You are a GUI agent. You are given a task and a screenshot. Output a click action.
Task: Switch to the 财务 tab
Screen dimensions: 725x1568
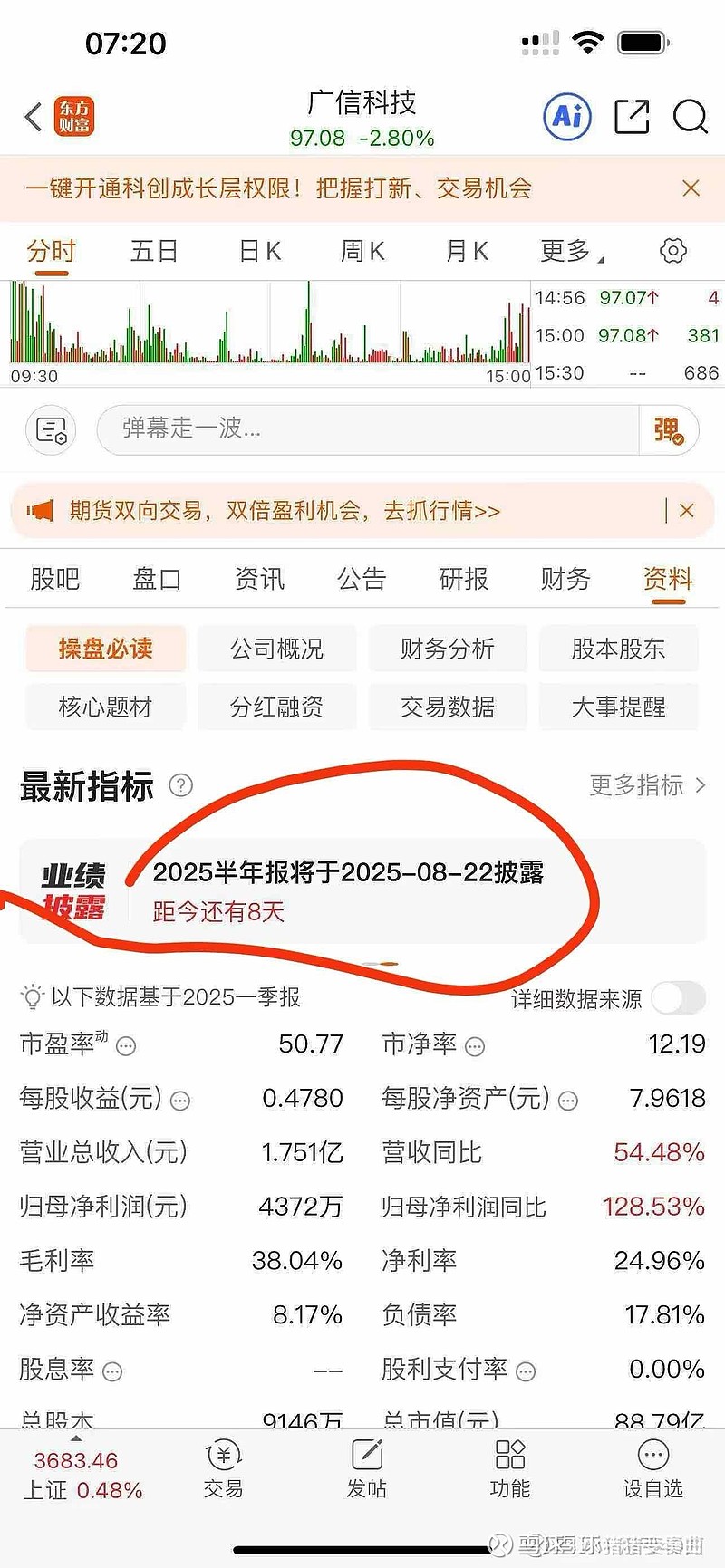[x=565, y=579]
